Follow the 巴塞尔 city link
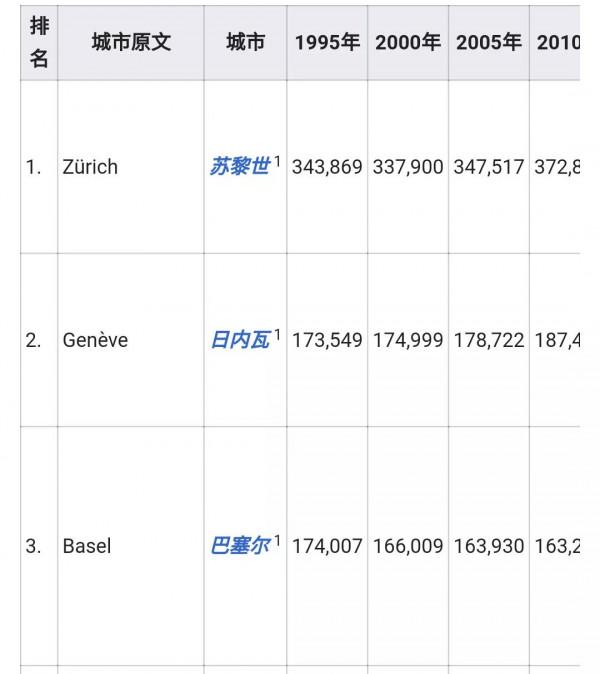Viewport: 600px width, 674px height. click(239, 546)
